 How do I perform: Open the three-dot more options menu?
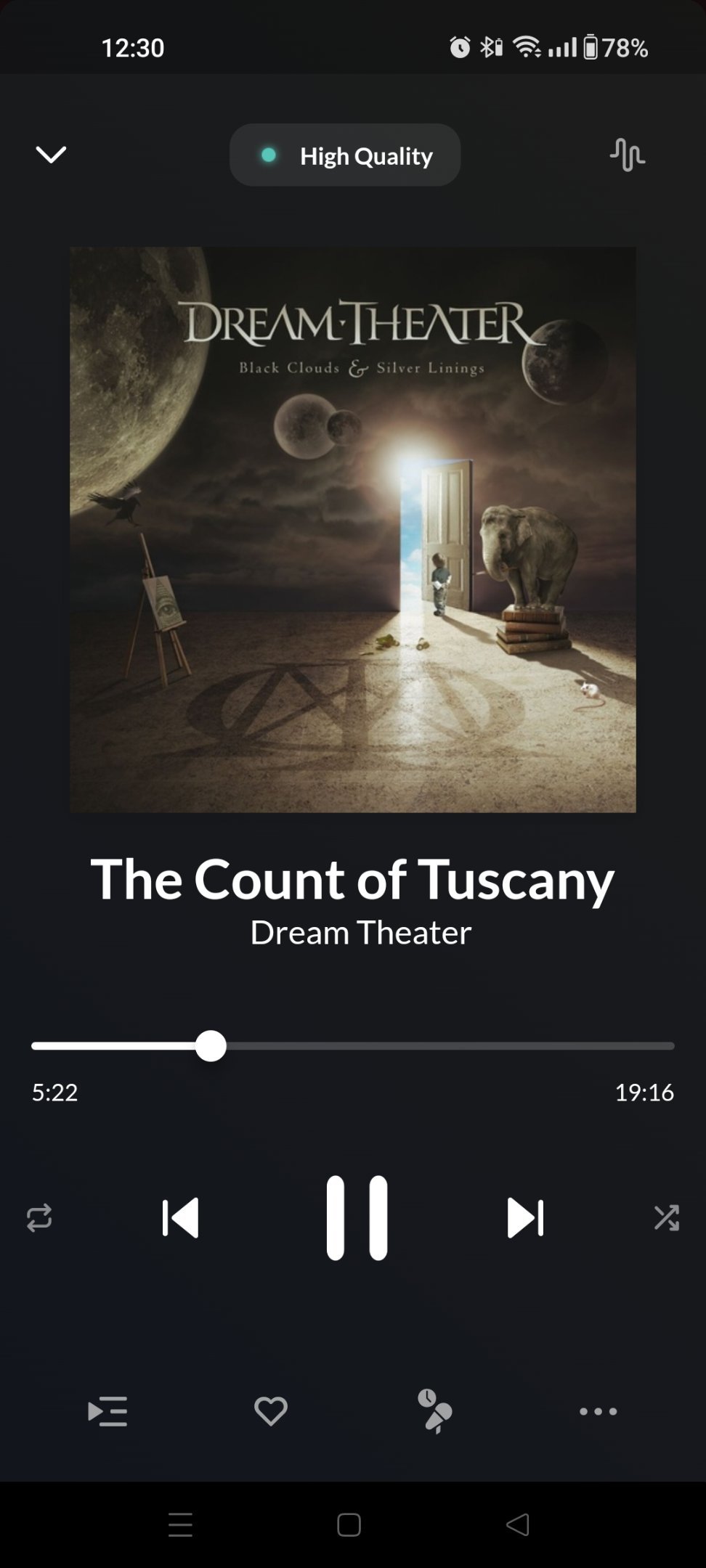click(598, 1411)
